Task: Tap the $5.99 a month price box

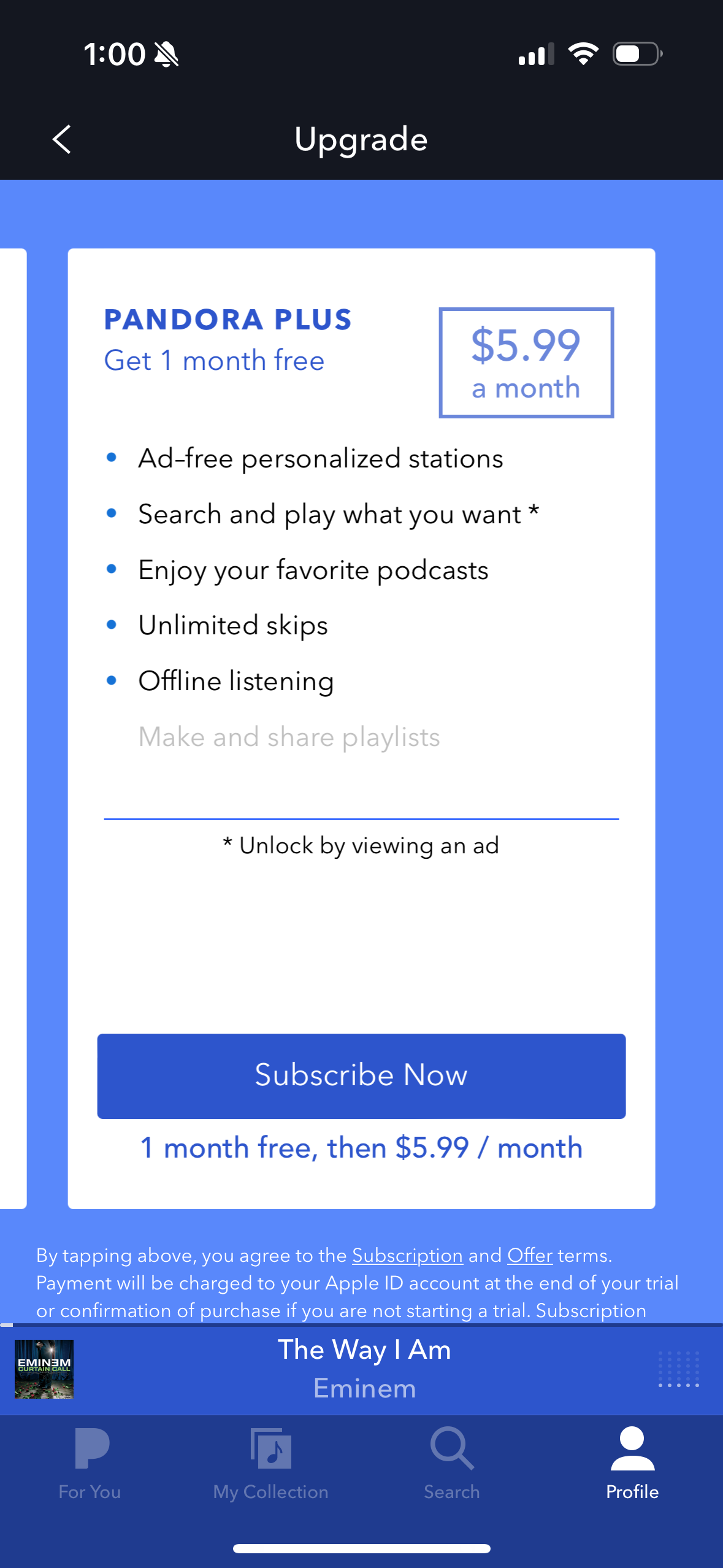Action: [x=526, y=361]
